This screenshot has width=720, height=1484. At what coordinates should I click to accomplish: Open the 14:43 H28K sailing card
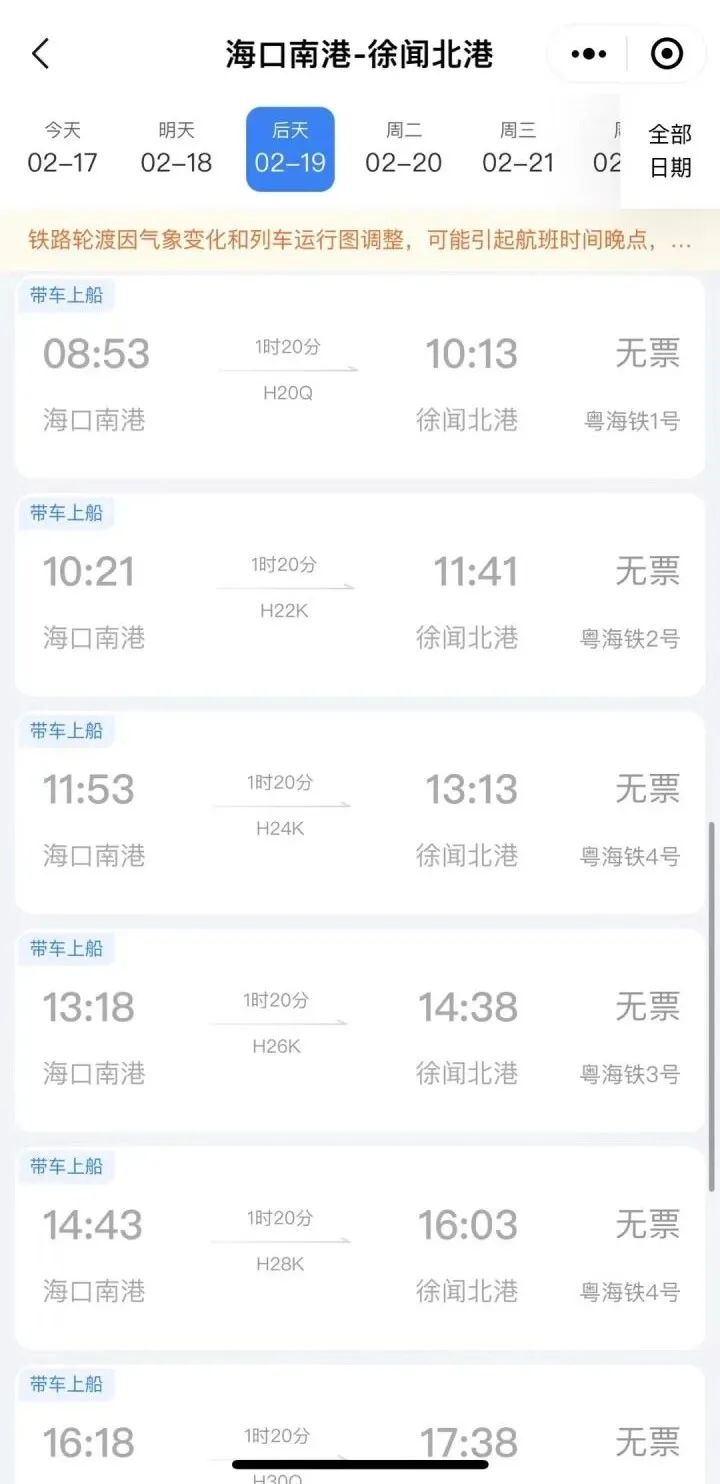click(x=360, y=1248)
